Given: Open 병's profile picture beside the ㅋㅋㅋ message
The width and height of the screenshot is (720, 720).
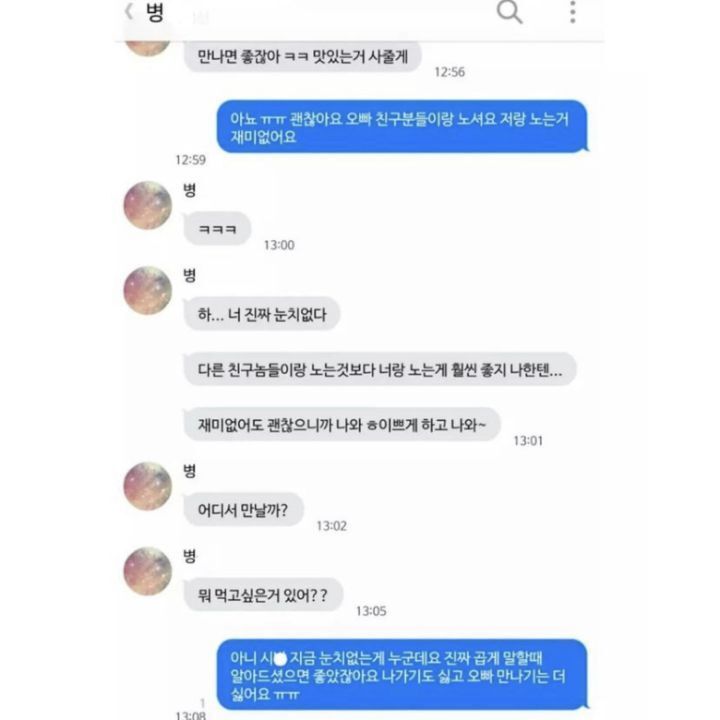Looking at the screenshot, I should [x=148, y=206].
